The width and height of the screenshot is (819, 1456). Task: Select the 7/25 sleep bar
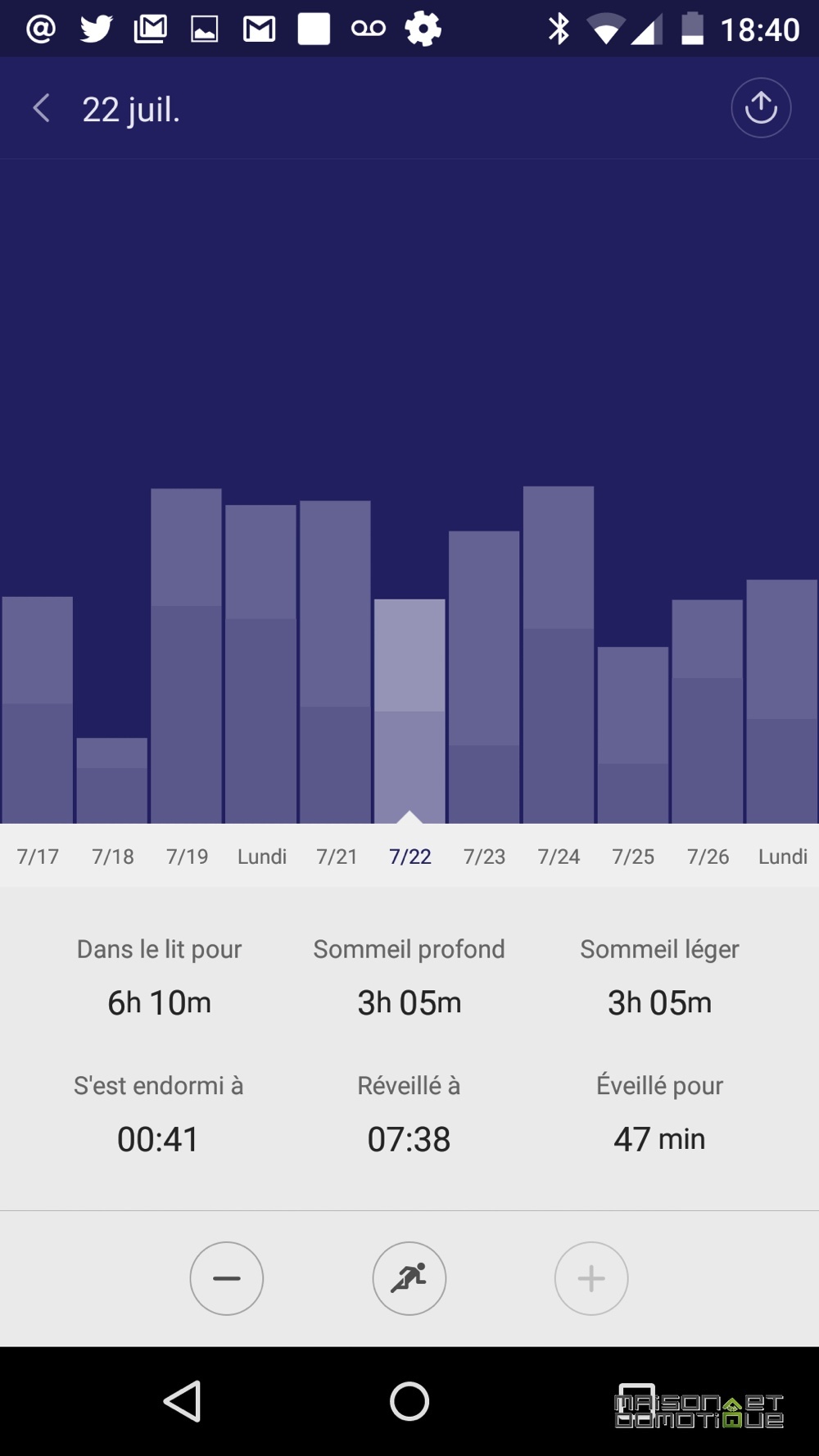coord(633,735)
